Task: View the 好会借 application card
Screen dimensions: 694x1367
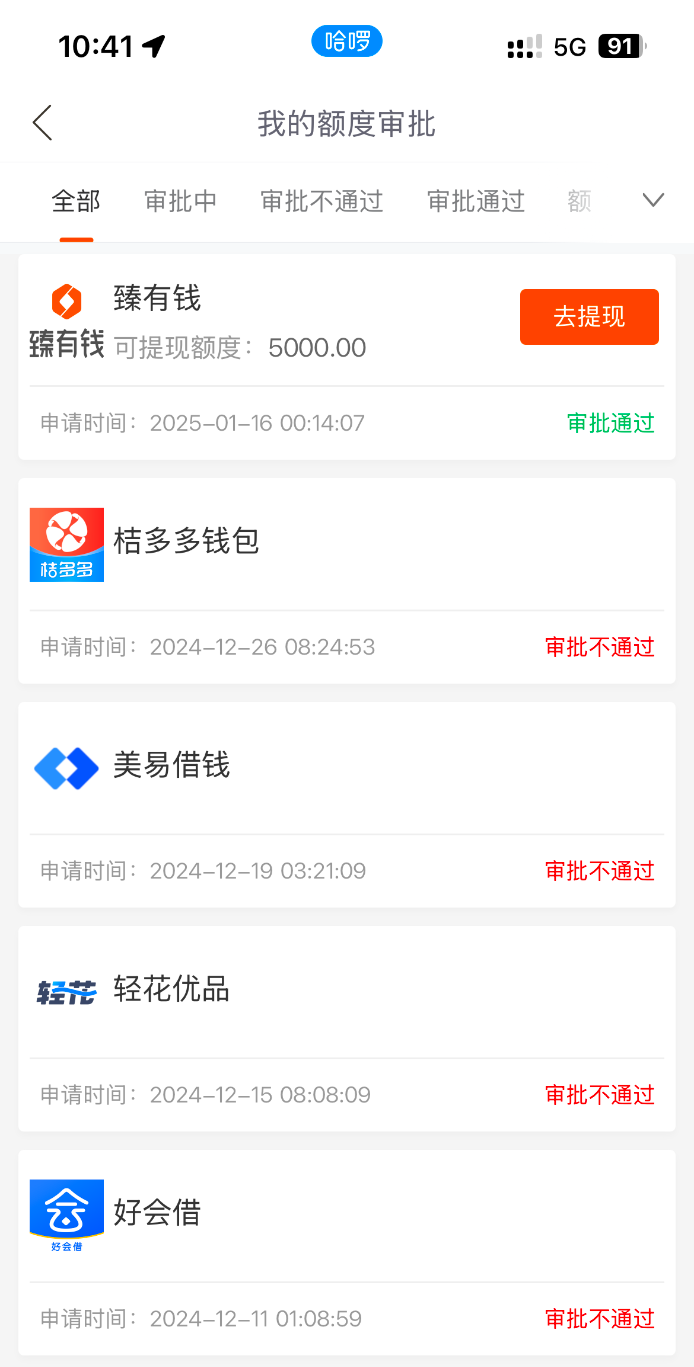Action: point(346,1253)
